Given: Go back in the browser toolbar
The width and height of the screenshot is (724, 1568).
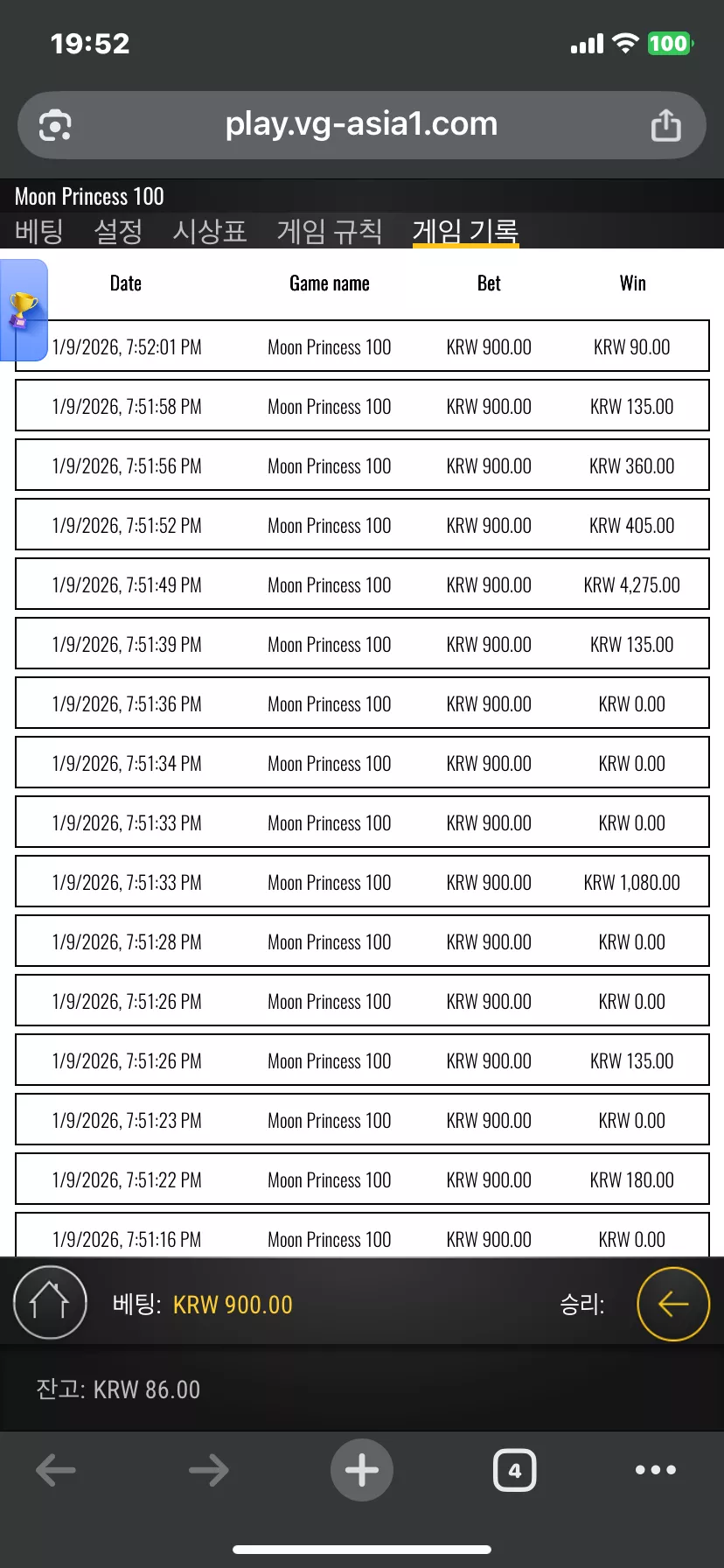Looking at the screenshot, I should [x=56, y=1470].
